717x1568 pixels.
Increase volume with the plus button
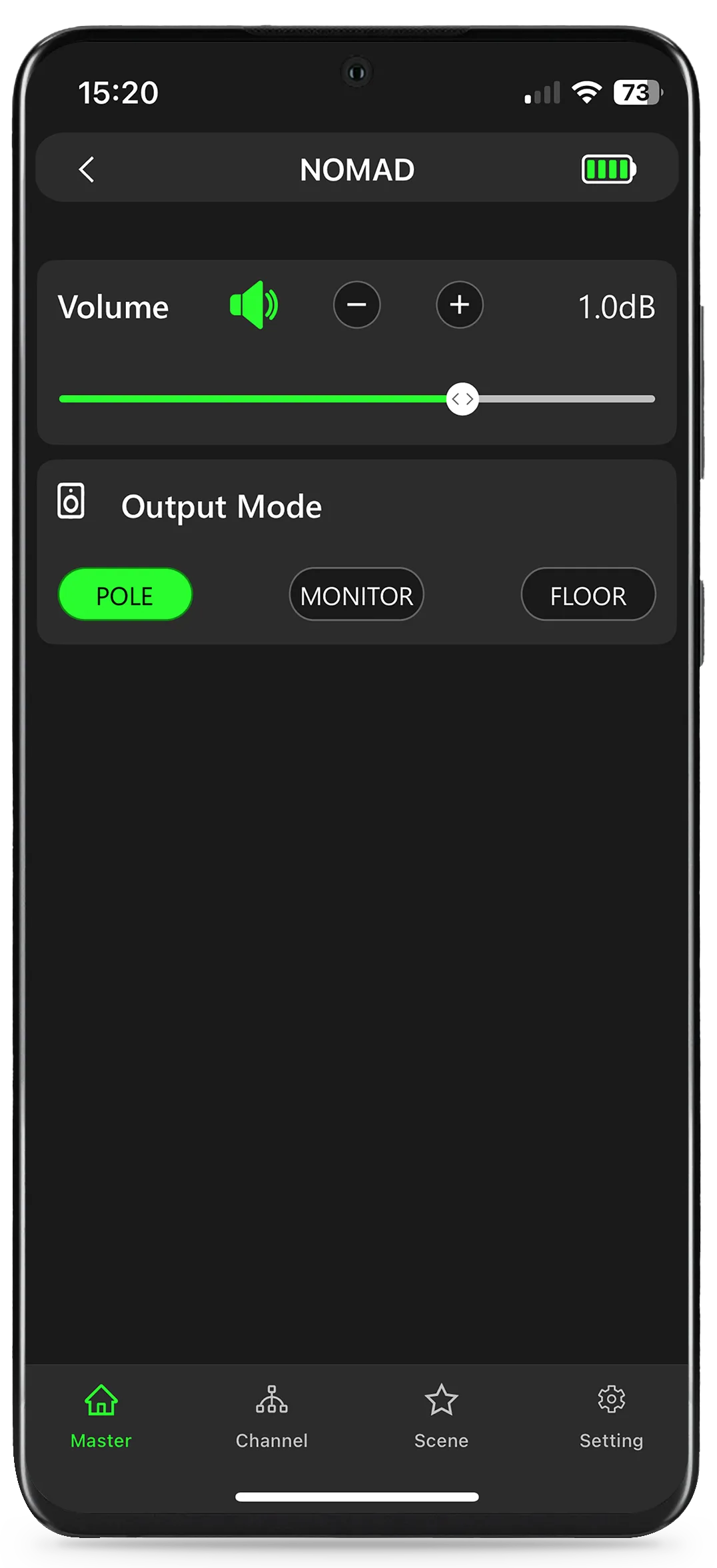click(460, 305)
